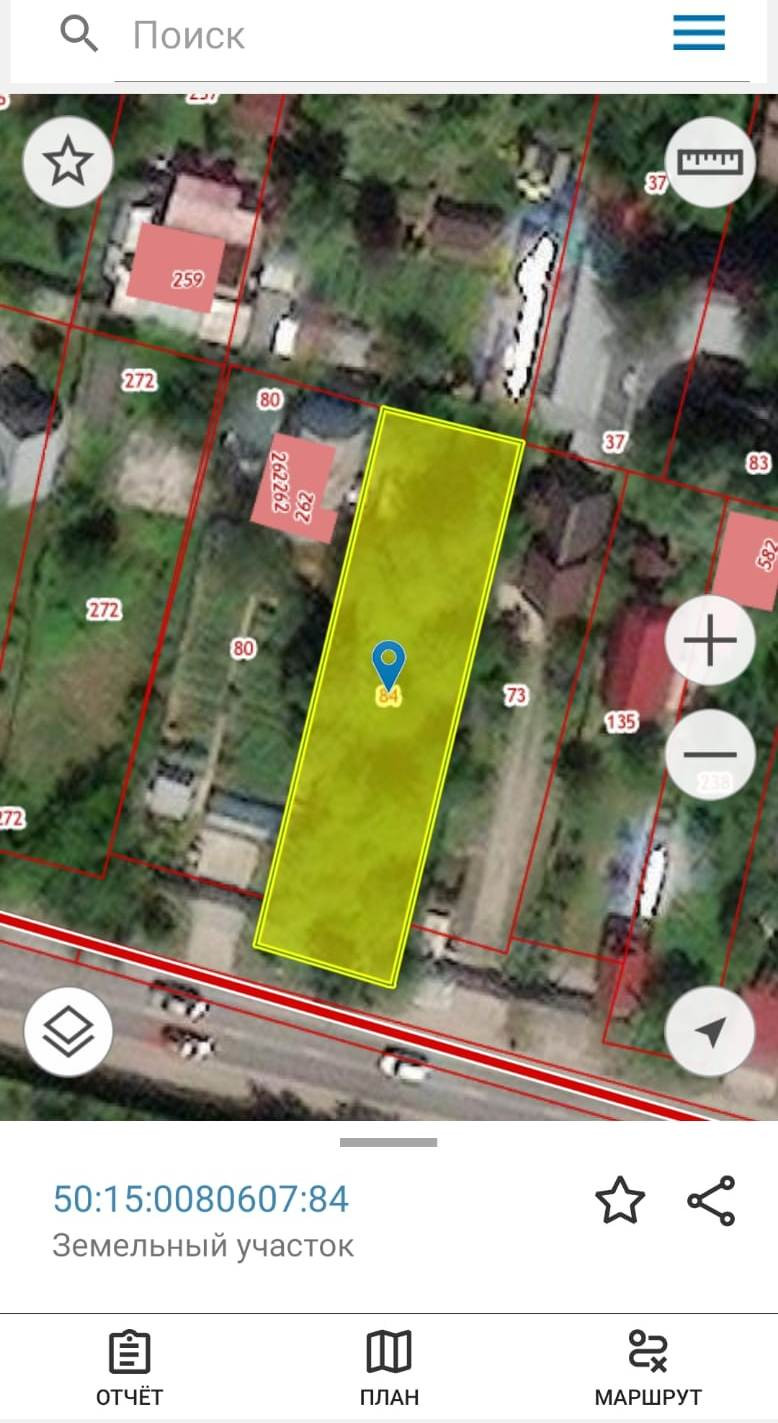Open the Отчёт report
This screenshot has height=1423, width=778.
pyautogui.click(x=129, y=1367)
